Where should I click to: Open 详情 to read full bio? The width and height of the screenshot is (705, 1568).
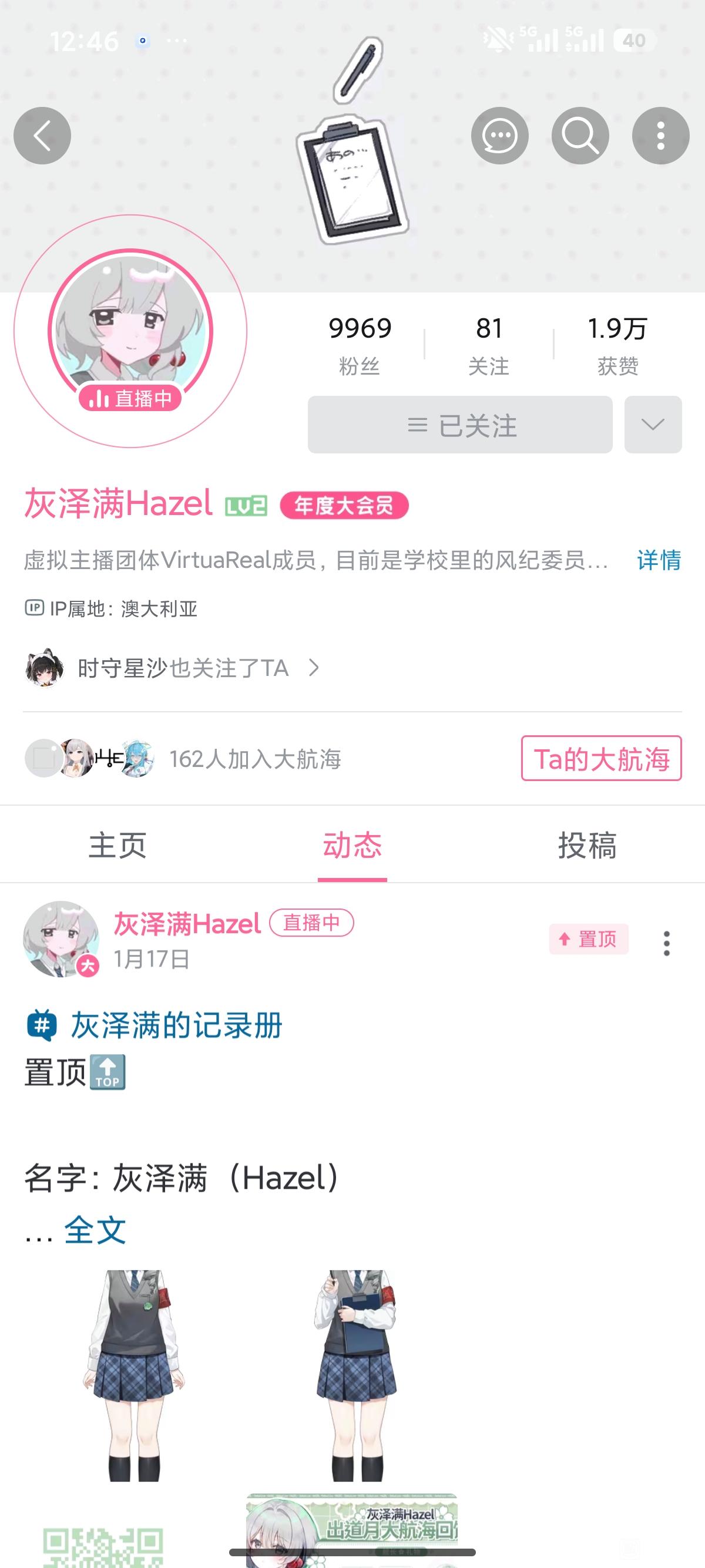click(659, 560)
